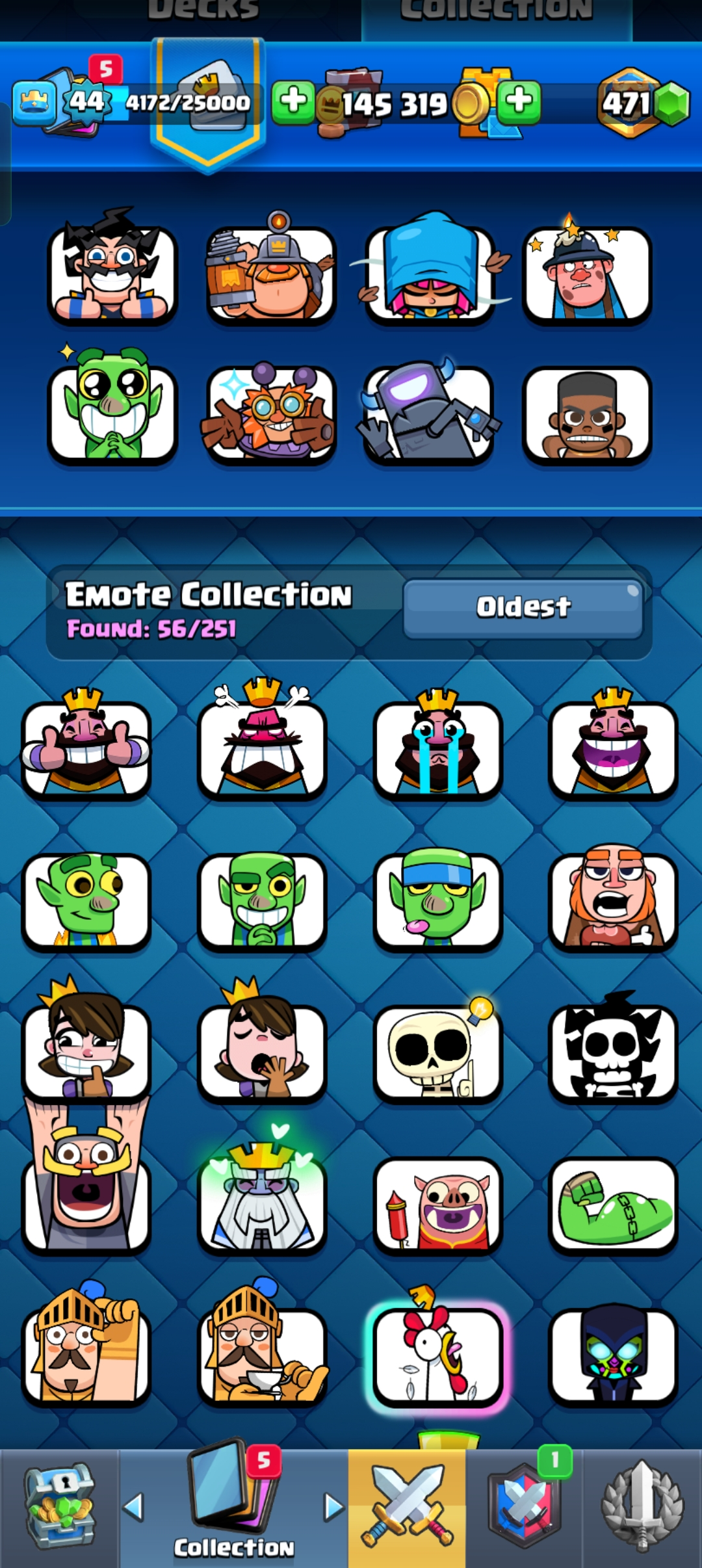Open the gems balance

642,103
